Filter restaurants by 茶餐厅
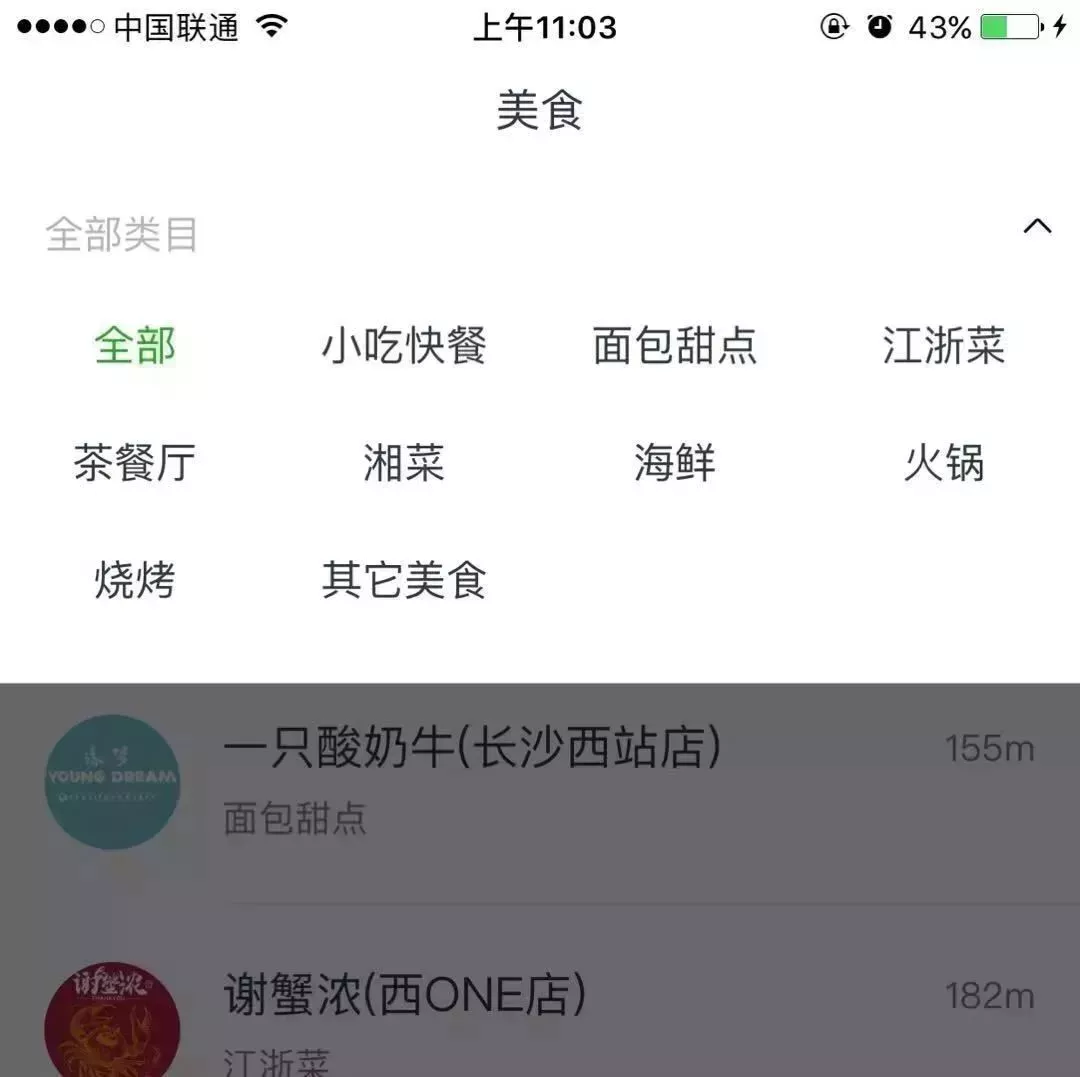Viewport: 1080px width, 1077px height. click(x=135, y=463)
